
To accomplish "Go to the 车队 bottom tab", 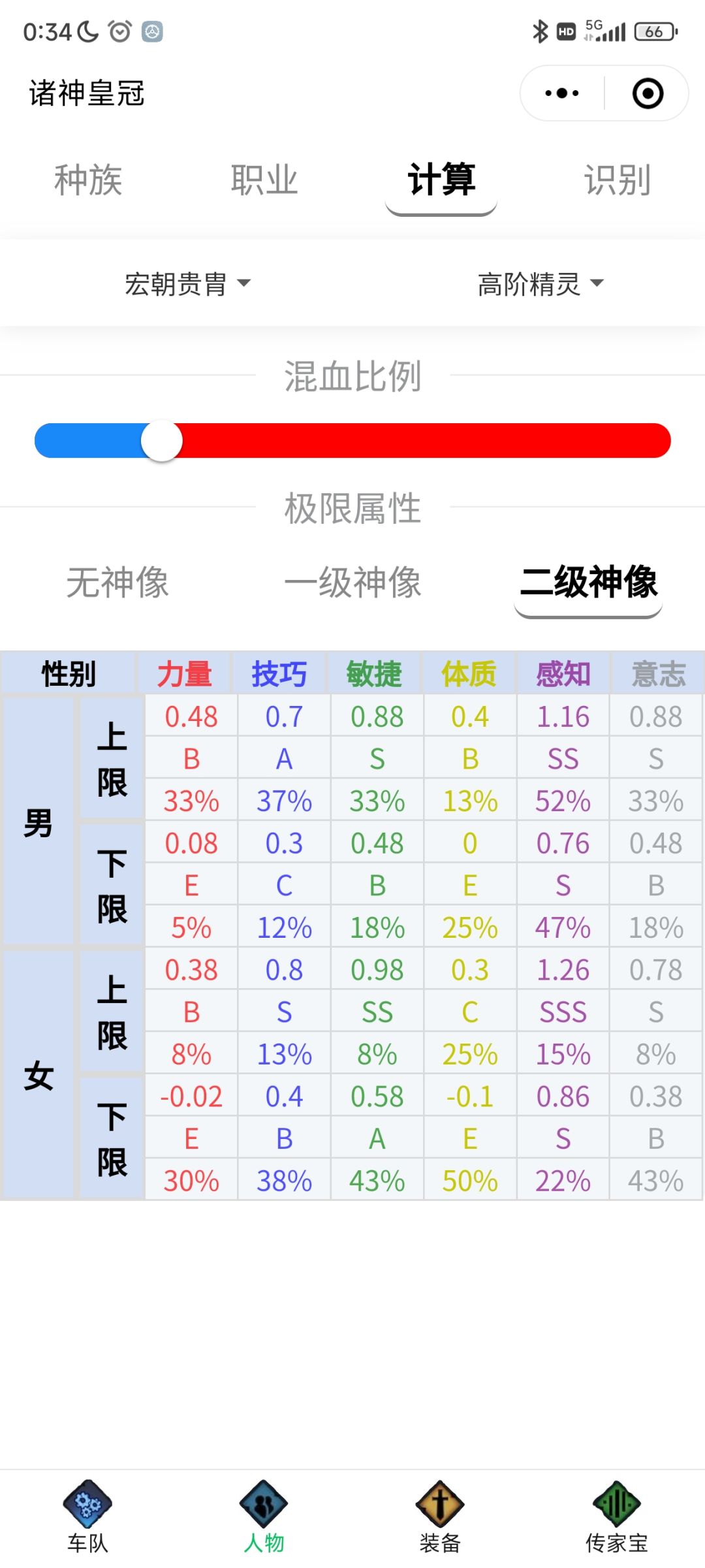I will tap(88, 1516).
